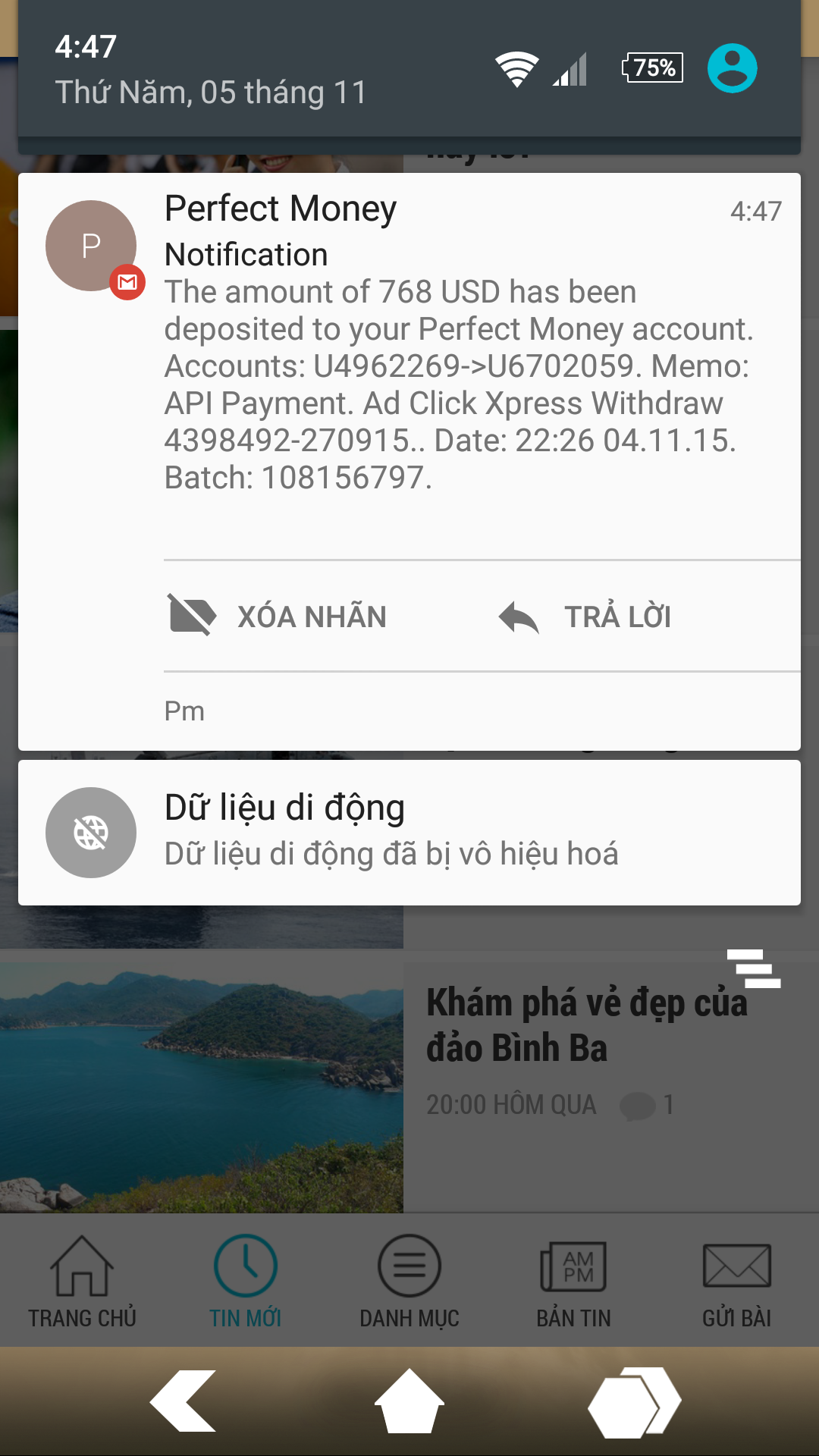Image resolution: width=819 pixels, height=1456 pixels.
Task: Return to the home screen
Action: pos(409,1401)
